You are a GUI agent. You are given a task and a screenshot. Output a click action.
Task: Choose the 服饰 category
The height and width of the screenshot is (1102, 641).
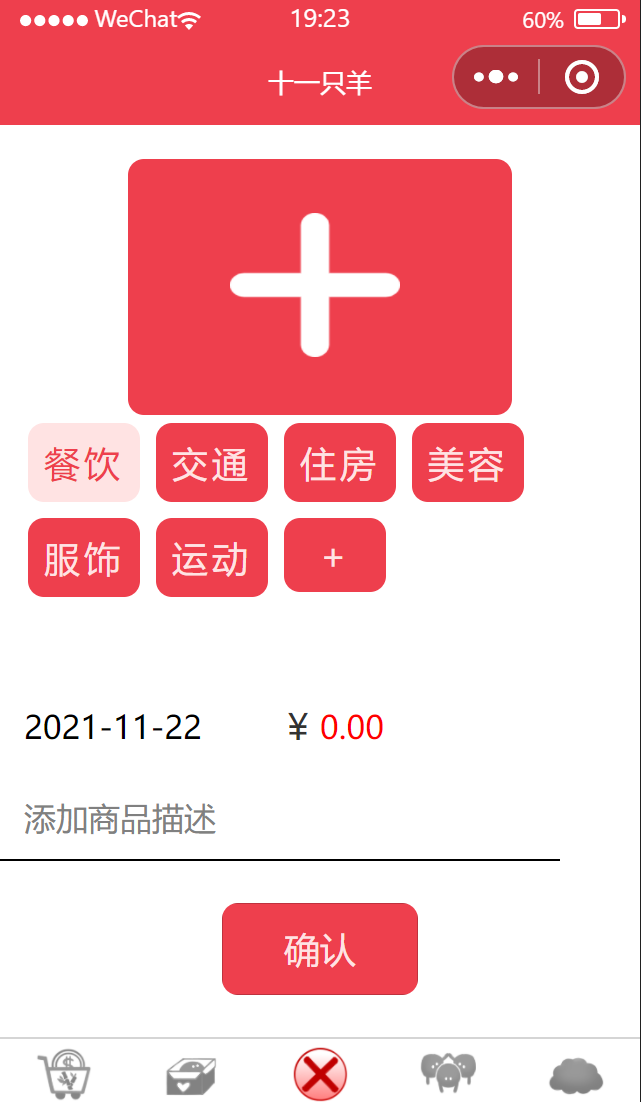(83, 558)
